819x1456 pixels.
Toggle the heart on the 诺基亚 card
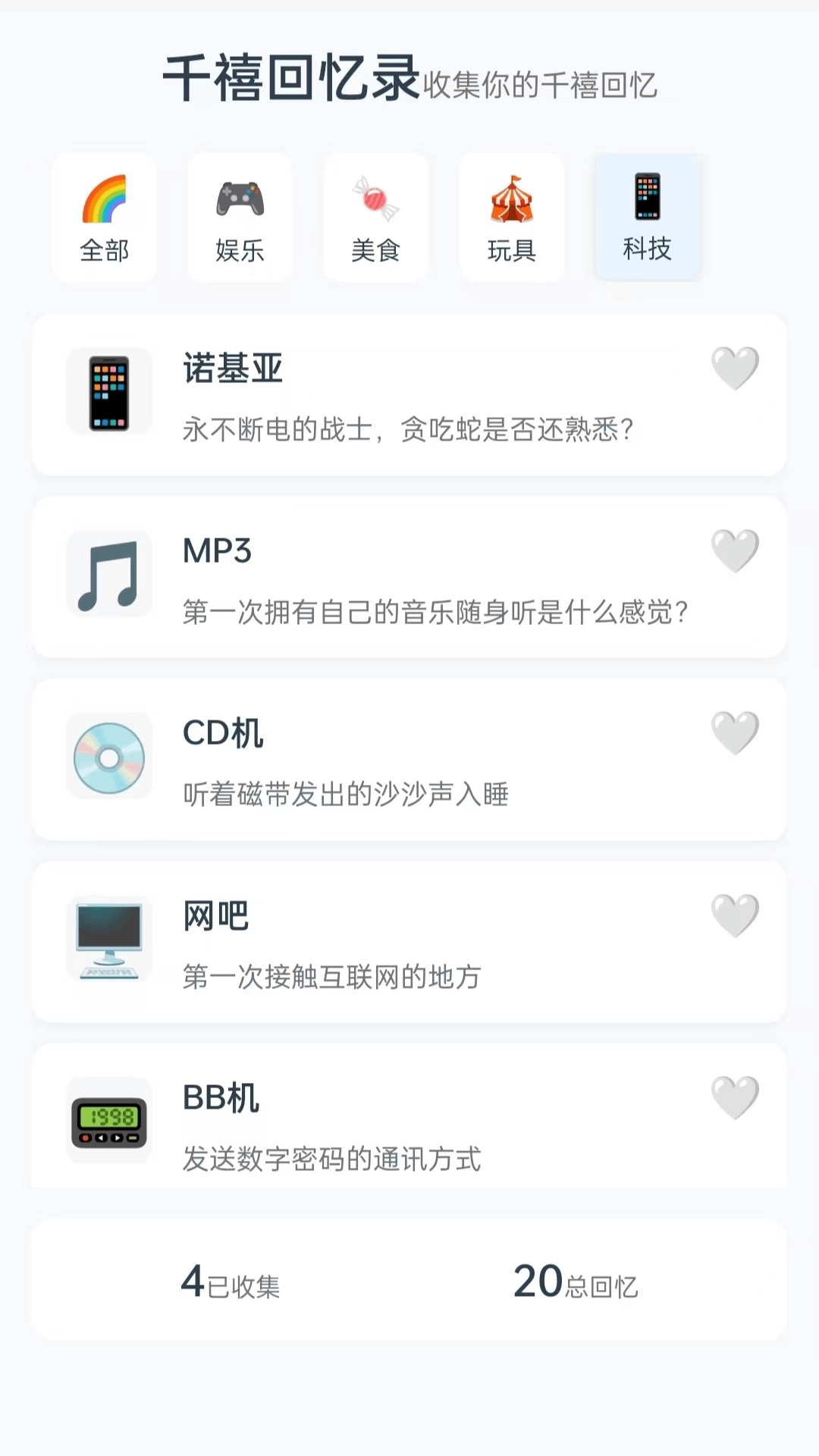tap(735, 367)
